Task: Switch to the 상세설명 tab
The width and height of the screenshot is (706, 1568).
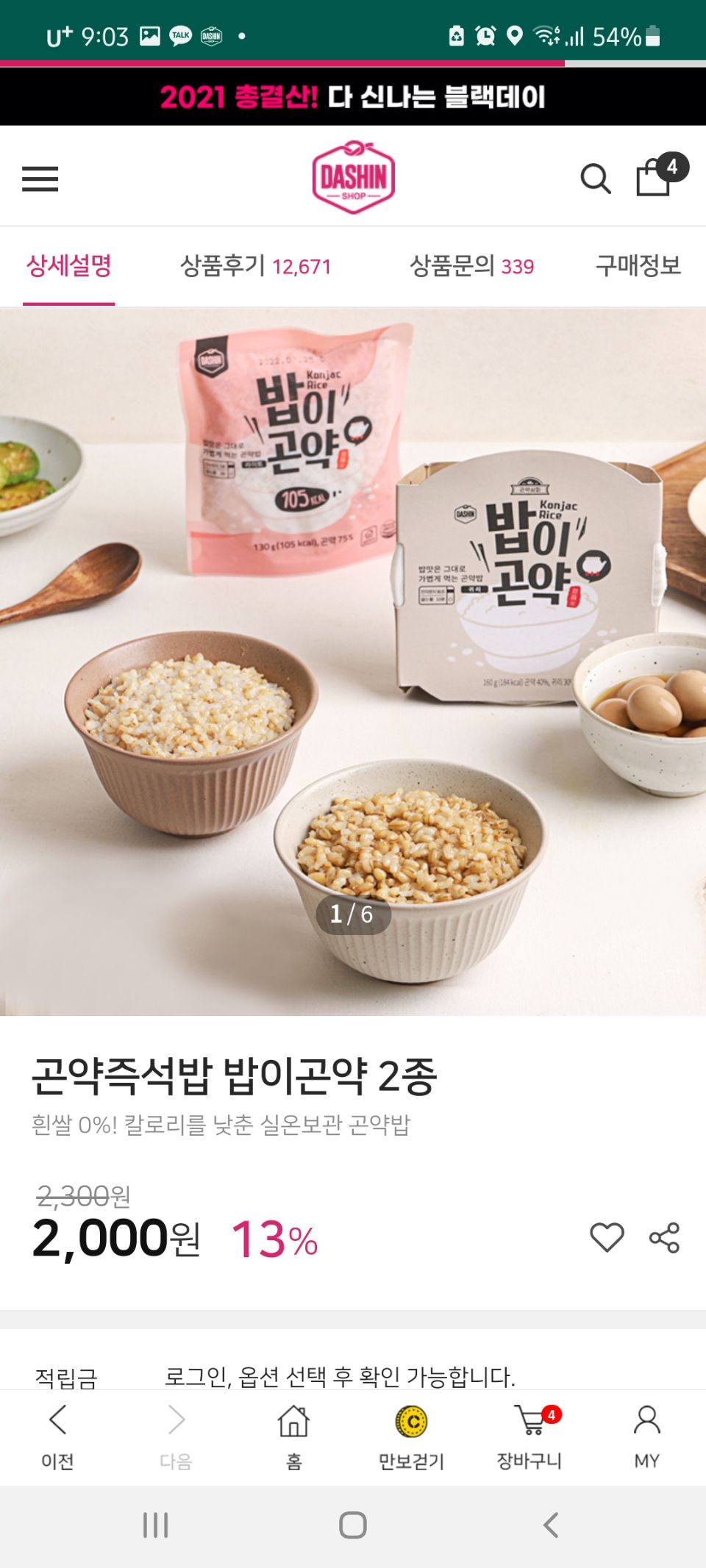Action: click(69, 265)
